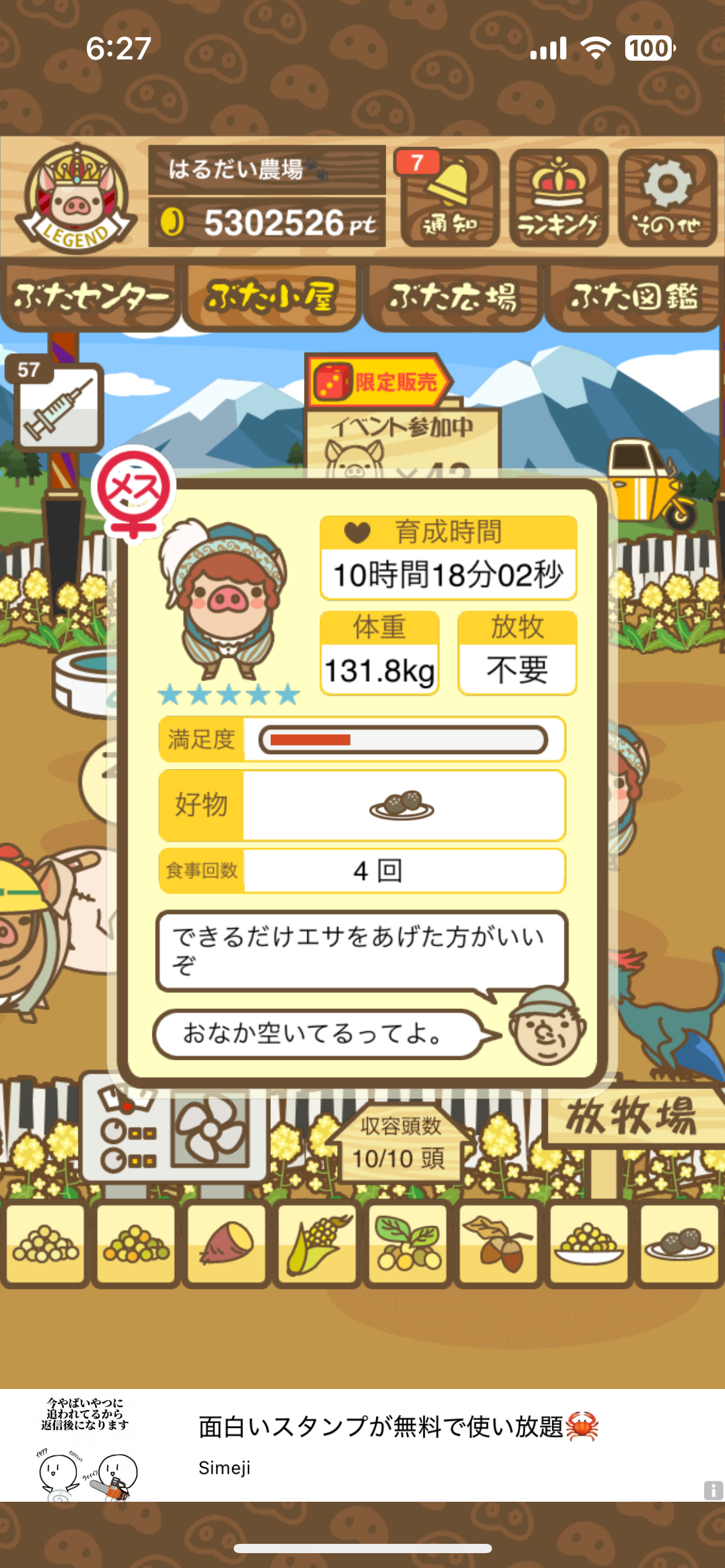Image resolution: width=725 pixels, height=1568 pixels.
Task: Switch to the ぶたセンター tab
Action: point(90,297)
